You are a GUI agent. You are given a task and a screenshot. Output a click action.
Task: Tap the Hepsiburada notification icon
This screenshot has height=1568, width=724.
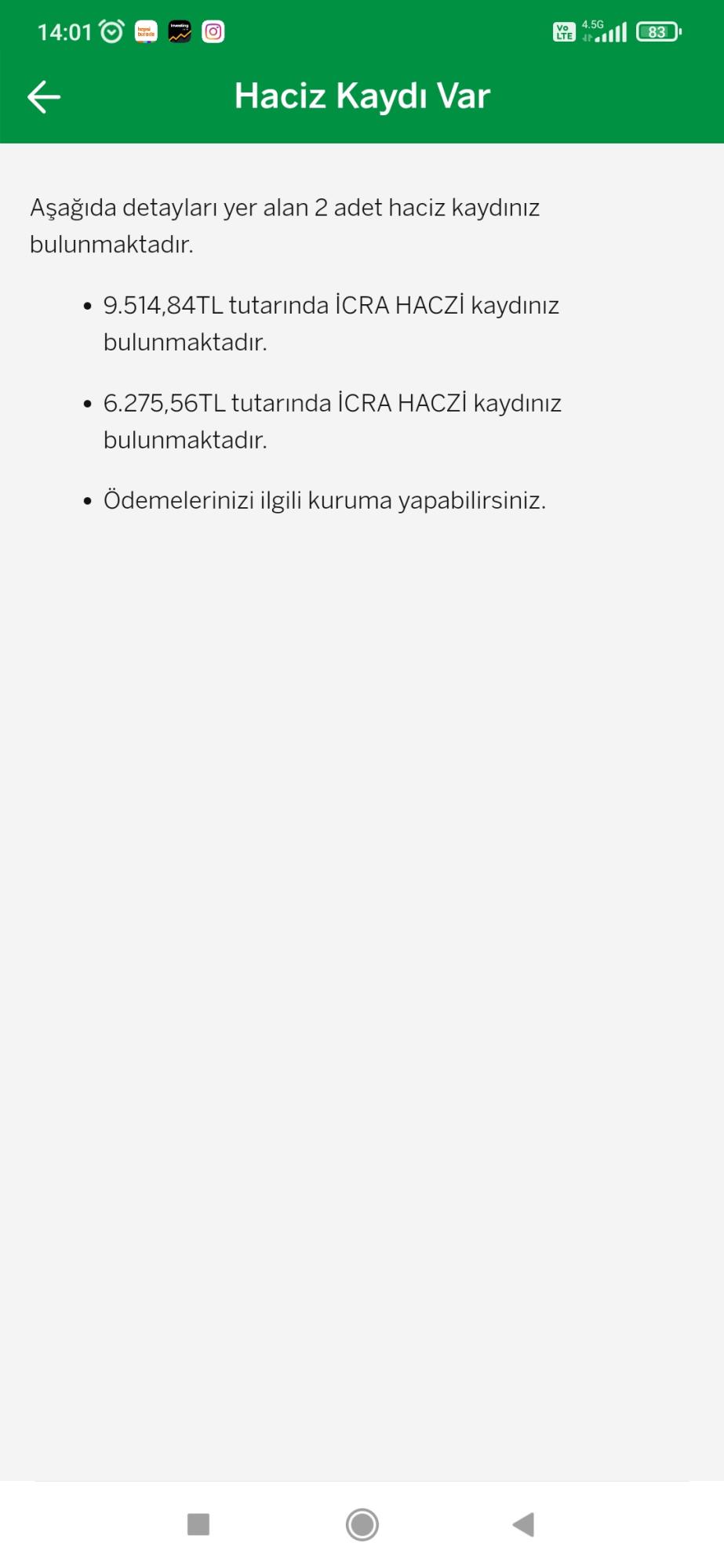tap(145, 31)
